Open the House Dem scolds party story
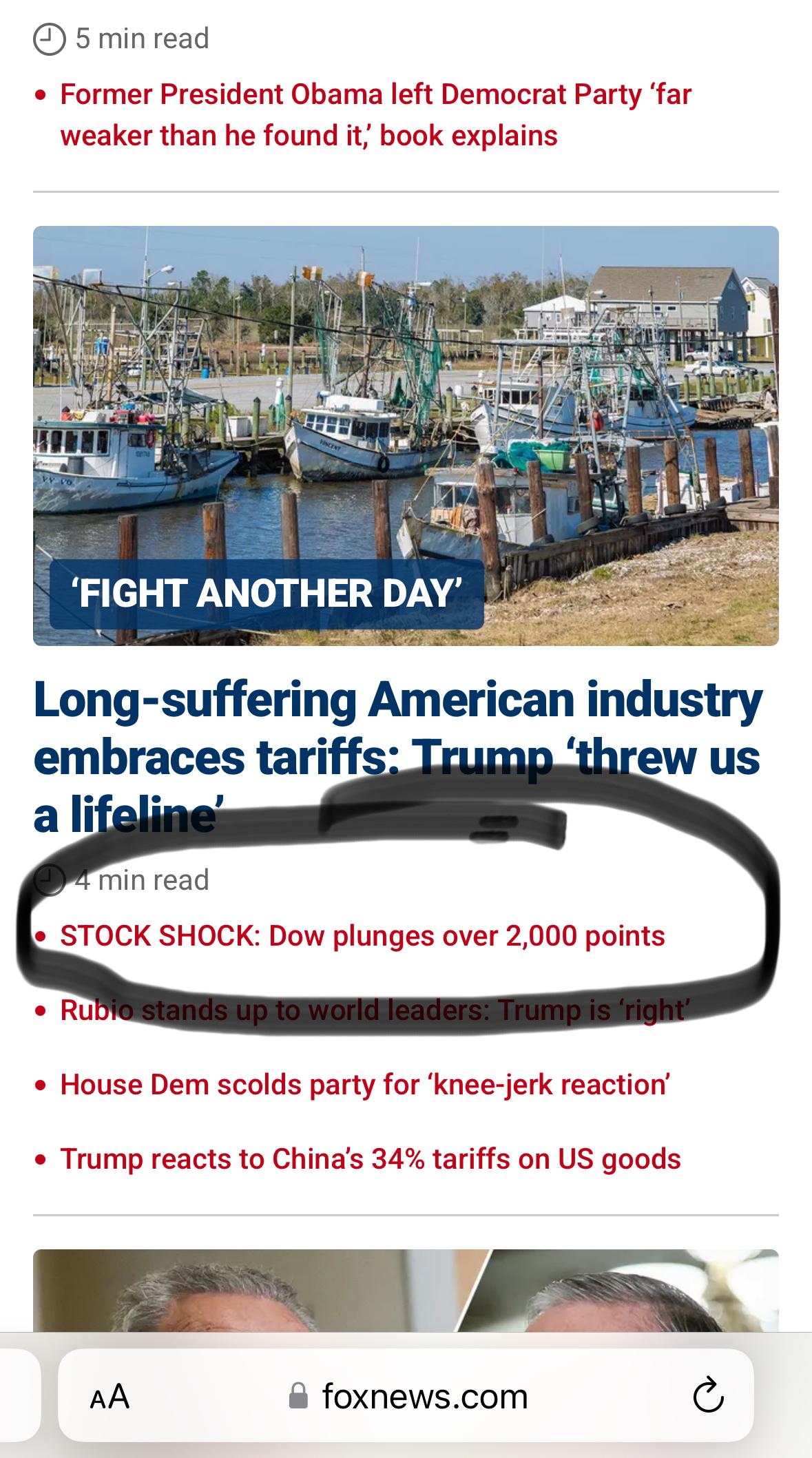 [365, 1085]
